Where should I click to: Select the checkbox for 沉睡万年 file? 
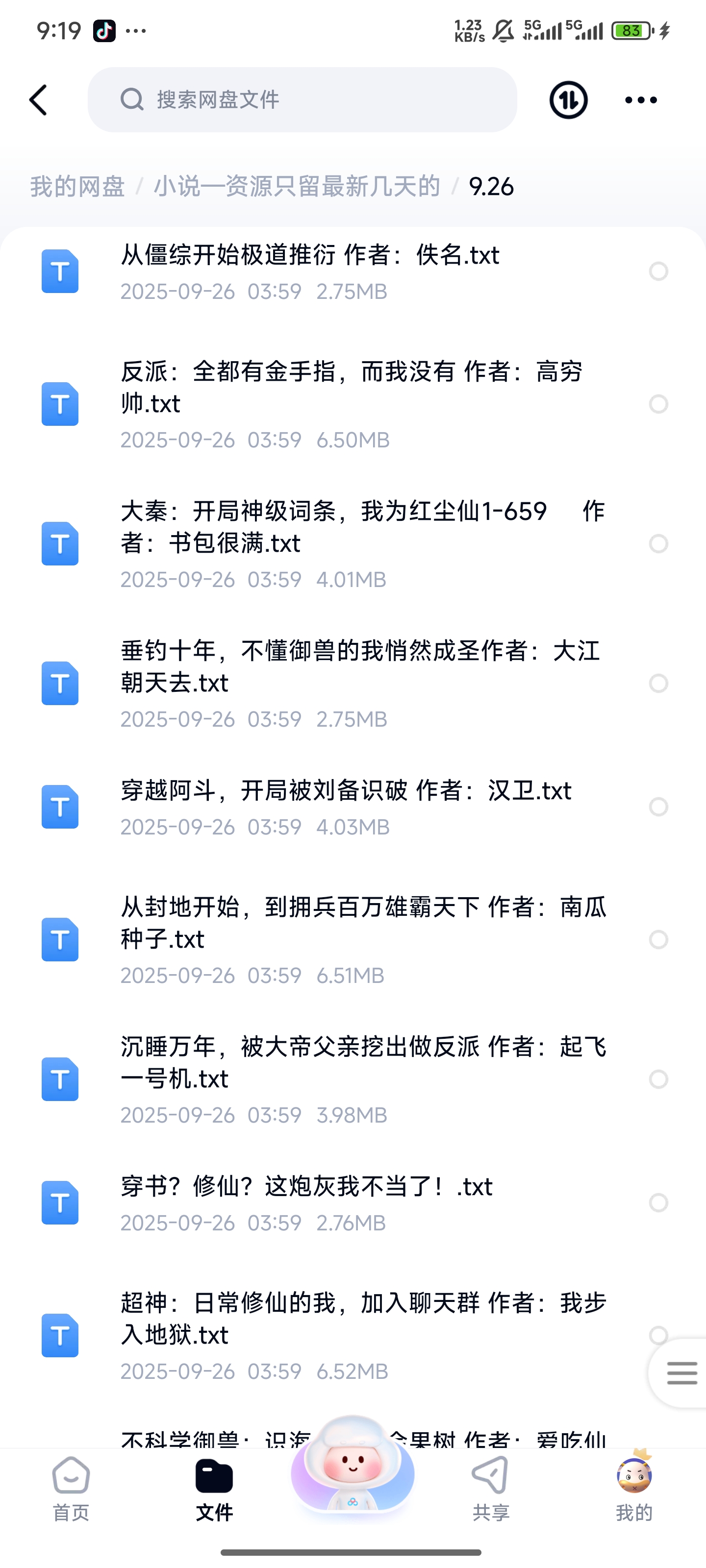(658, 1079)
